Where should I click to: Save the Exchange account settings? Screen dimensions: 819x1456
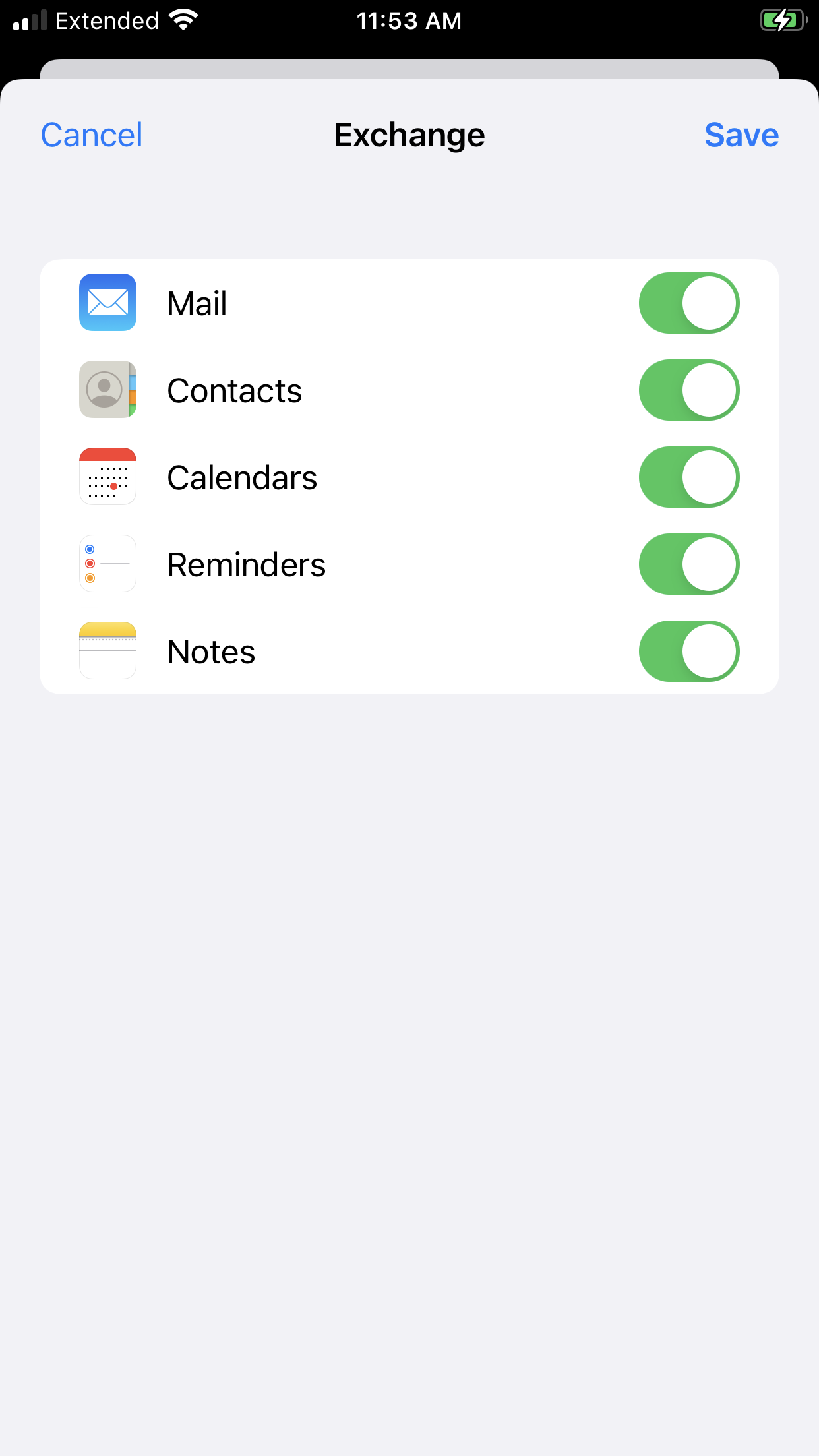pos(741,135)
